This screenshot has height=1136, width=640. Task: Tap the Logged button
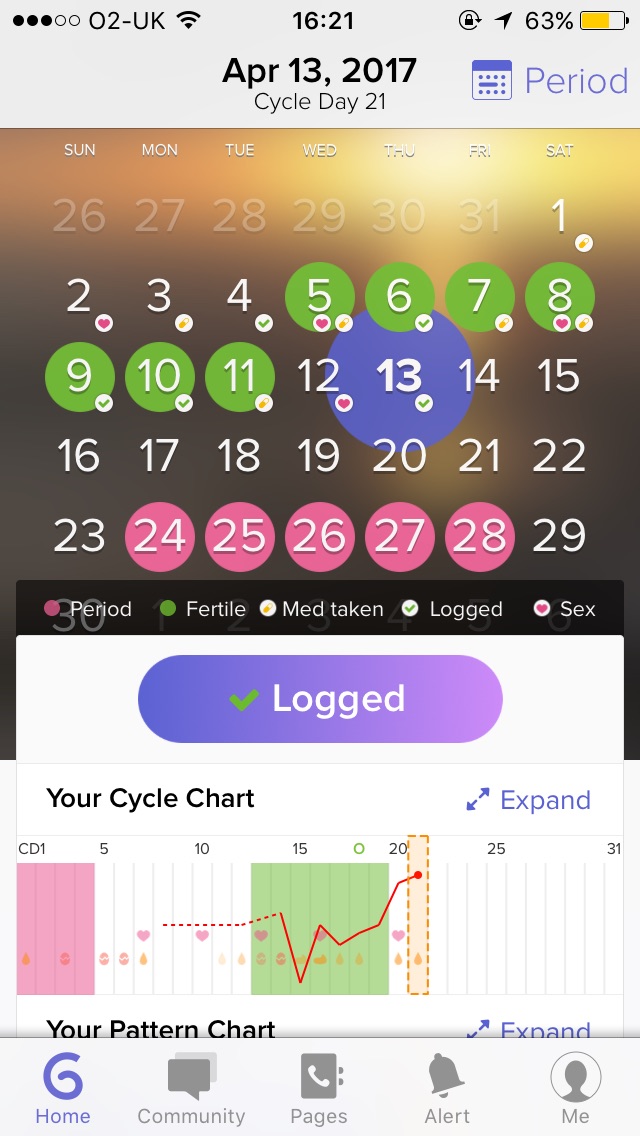[x=320, y=699]
